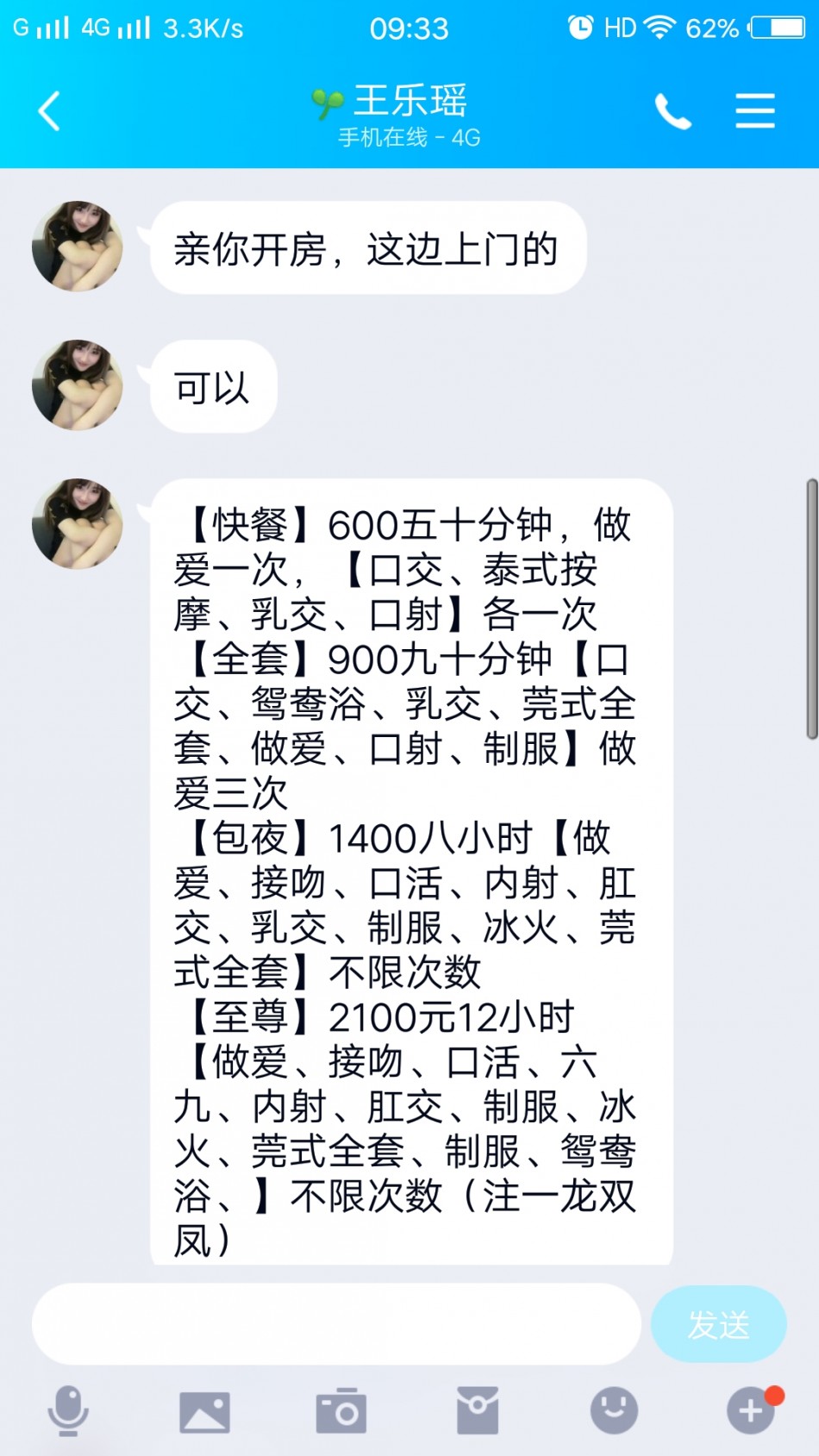This screenshot has width=819, height=1456.
Task: Go back to the previous screen
Action: pos(50,111)
